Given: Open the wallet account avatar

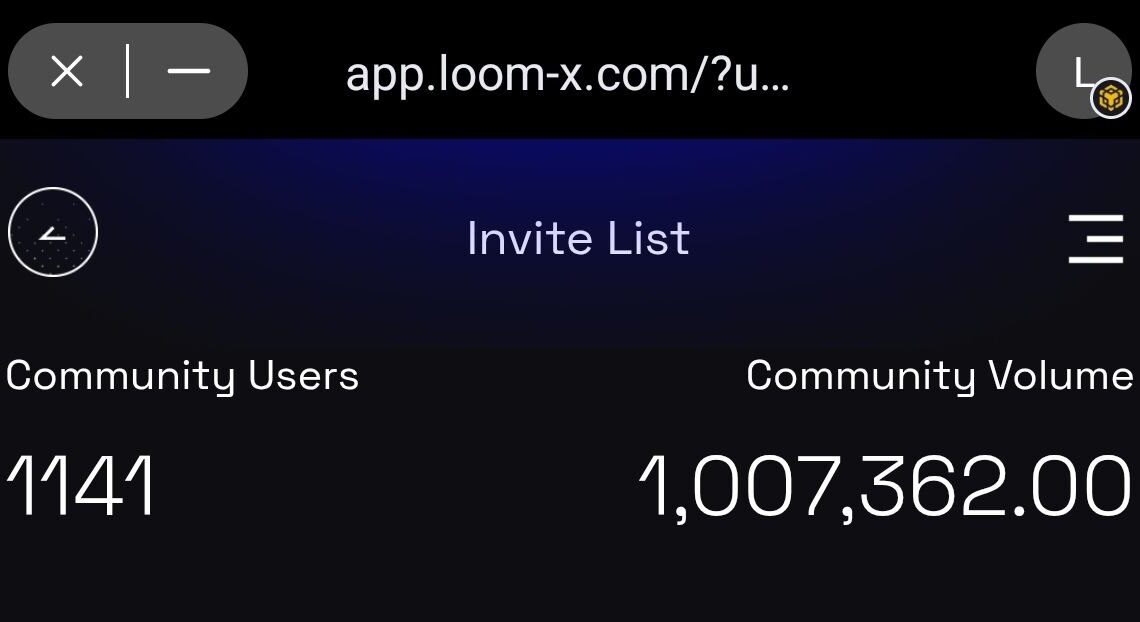Looking at the screenshot, I should pos(1083,72).
